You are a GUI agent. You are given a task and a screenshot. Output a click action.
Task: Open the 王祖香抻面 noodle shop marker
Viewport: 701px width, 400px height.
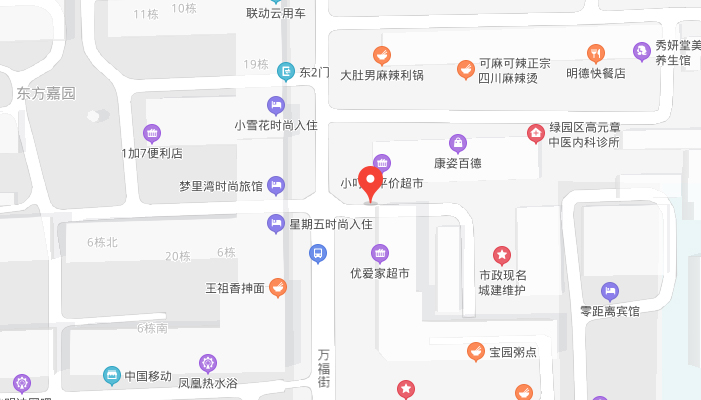point(278,288)
